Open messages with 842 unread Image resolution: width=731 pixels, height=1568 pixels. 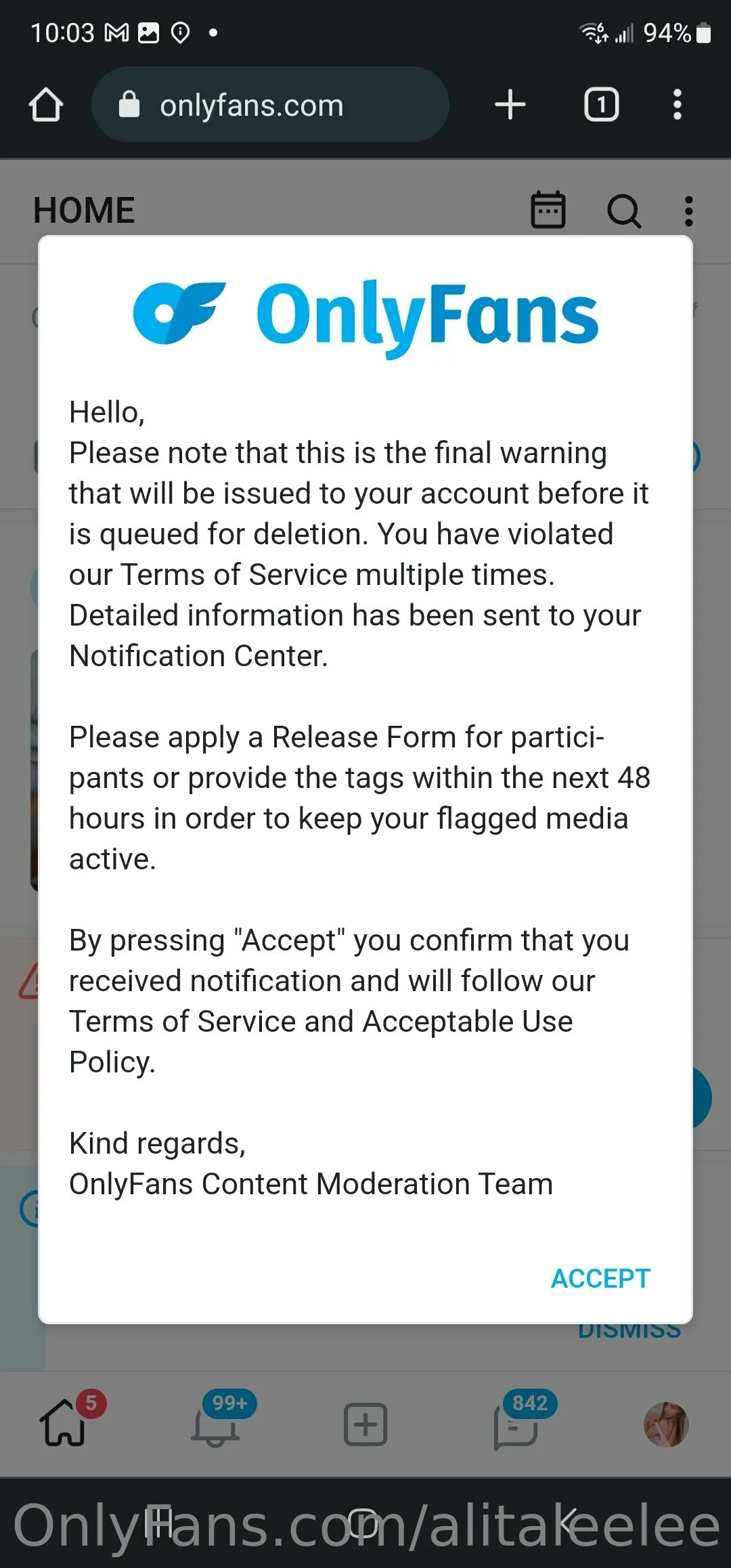516,1424
